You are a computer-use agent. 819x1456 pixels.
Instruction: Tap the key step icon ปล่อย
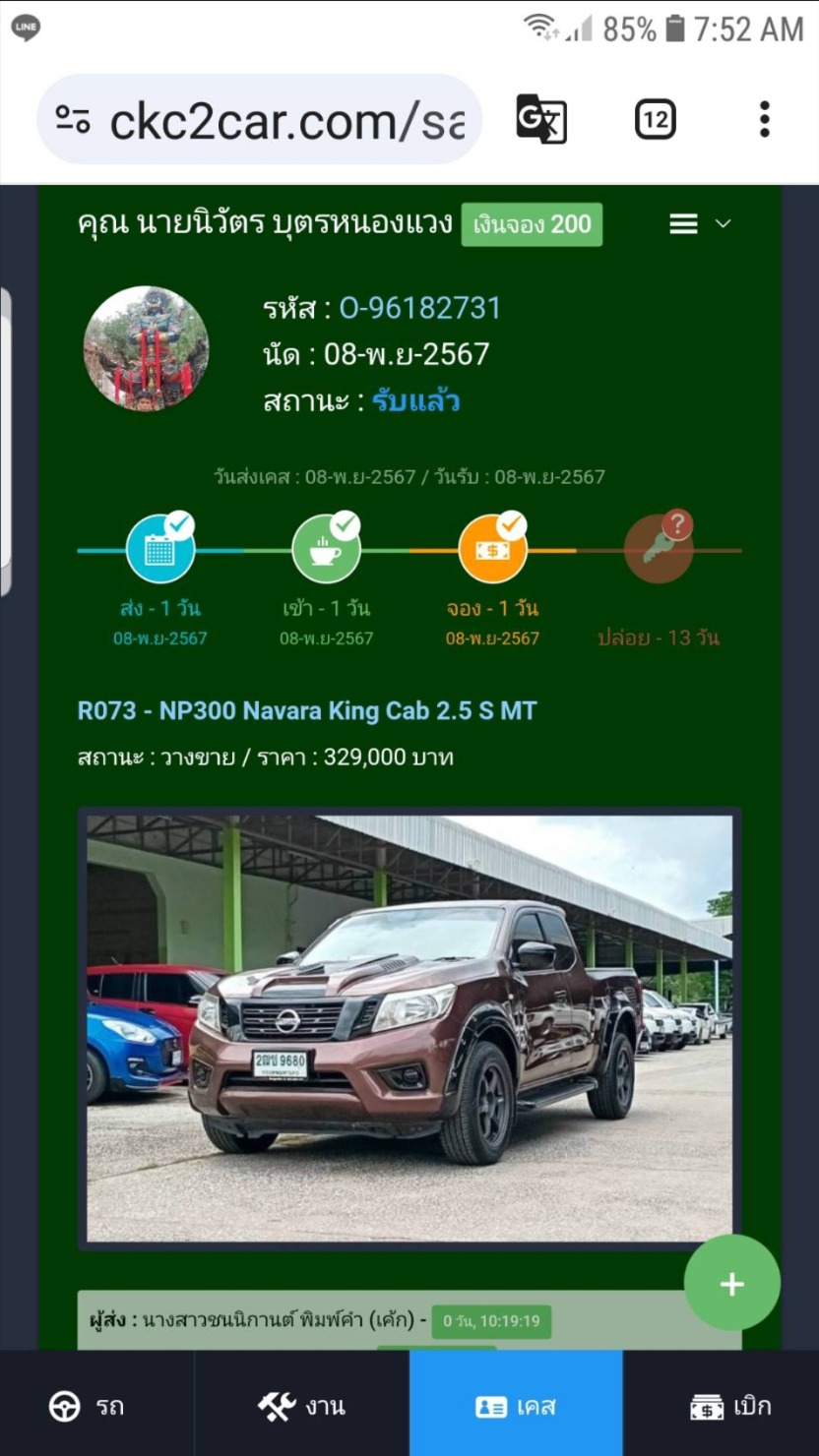tap(659, 549)
